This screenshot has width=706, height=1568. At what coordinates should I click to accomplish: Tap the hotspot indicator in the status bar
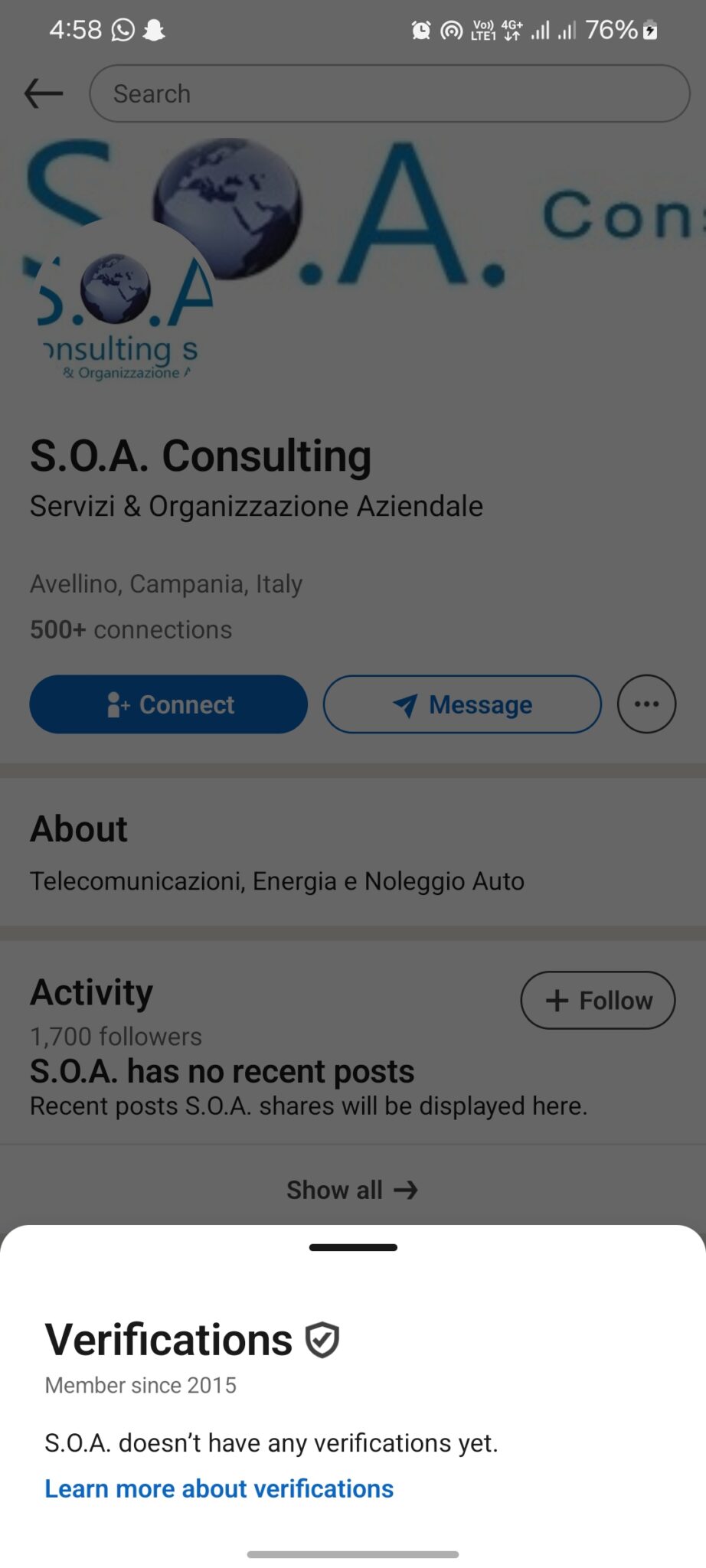[x=453, y=29]
